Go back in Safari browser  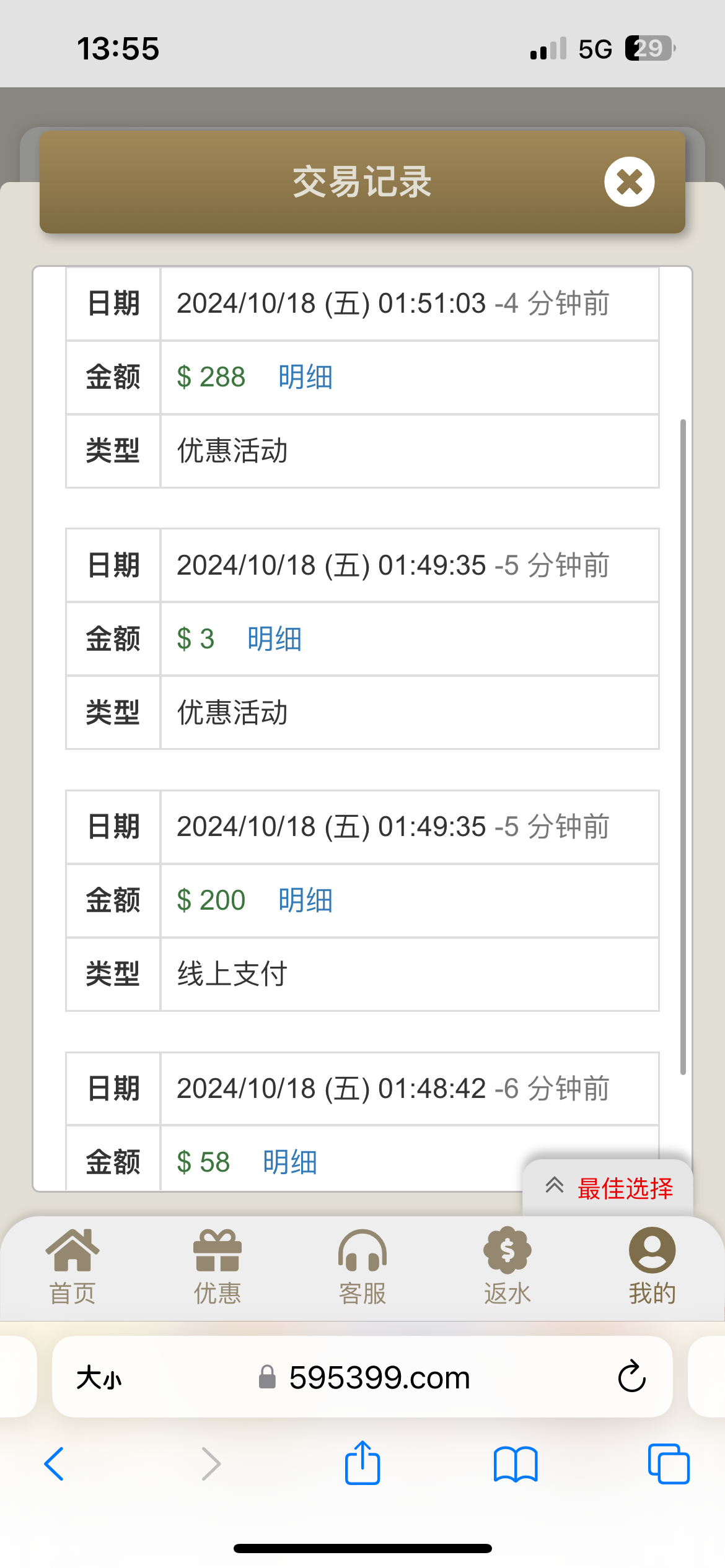point(55,1464)
